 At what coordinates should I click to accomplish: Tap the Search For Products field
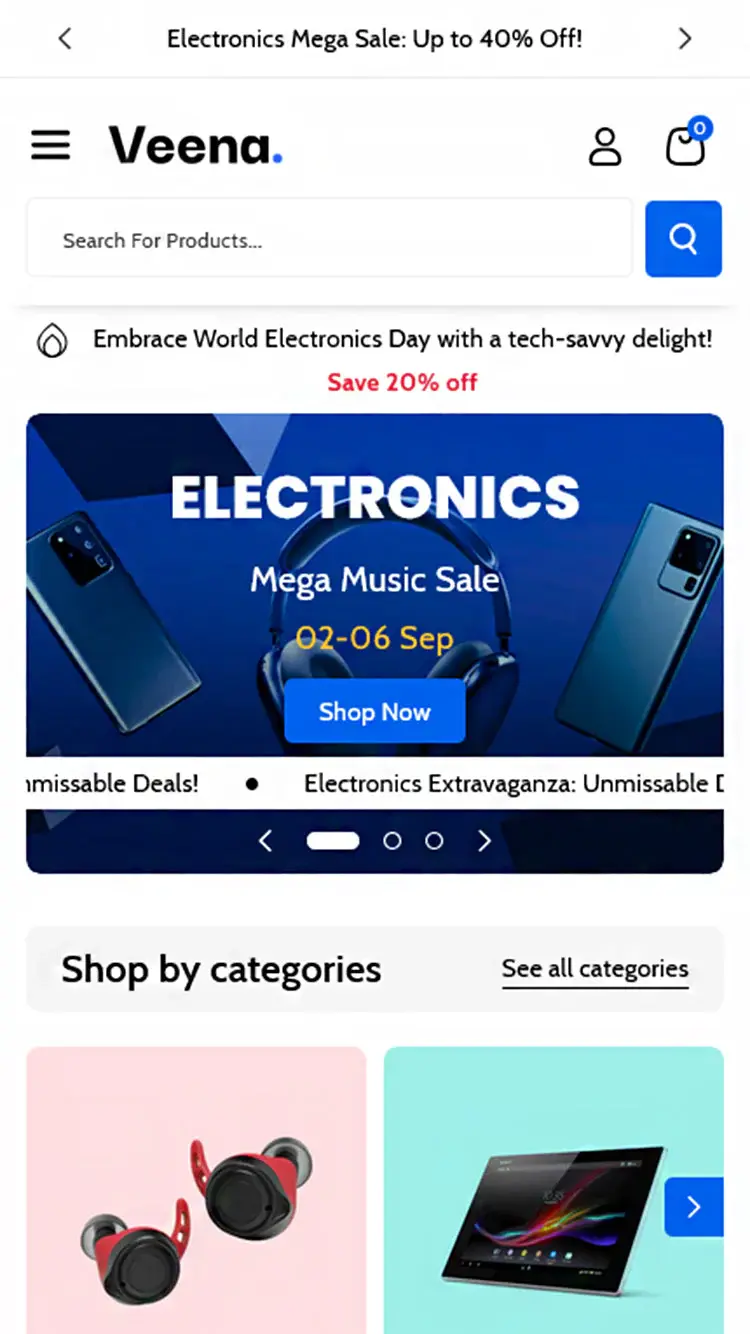coord(329,240)
